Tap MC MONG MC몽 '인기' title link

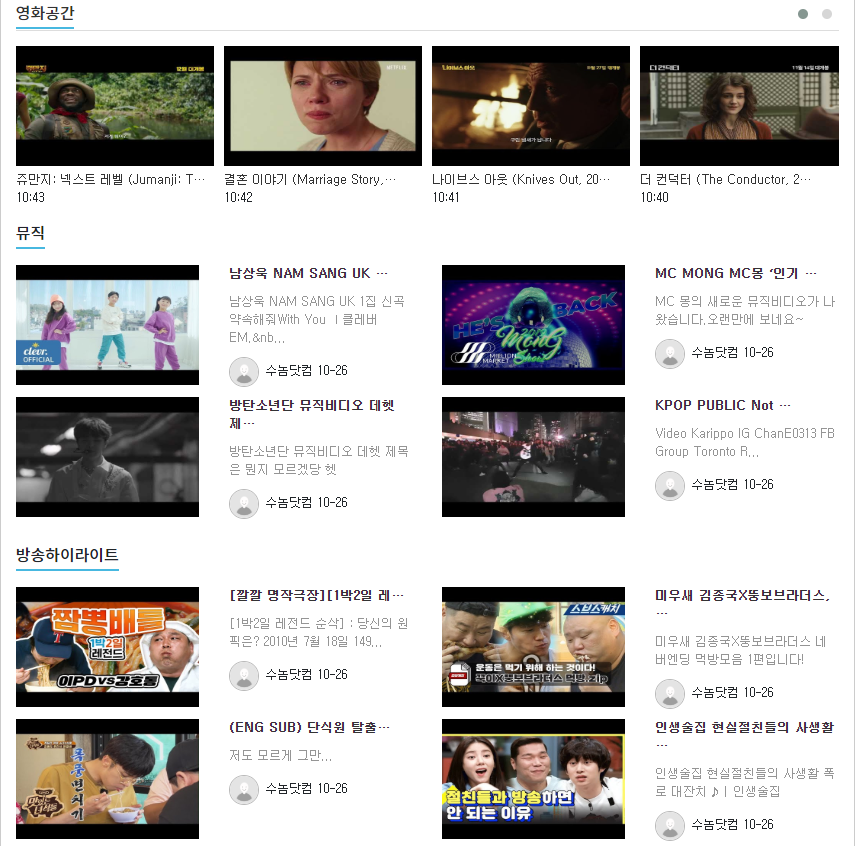(x=736, y=273)
